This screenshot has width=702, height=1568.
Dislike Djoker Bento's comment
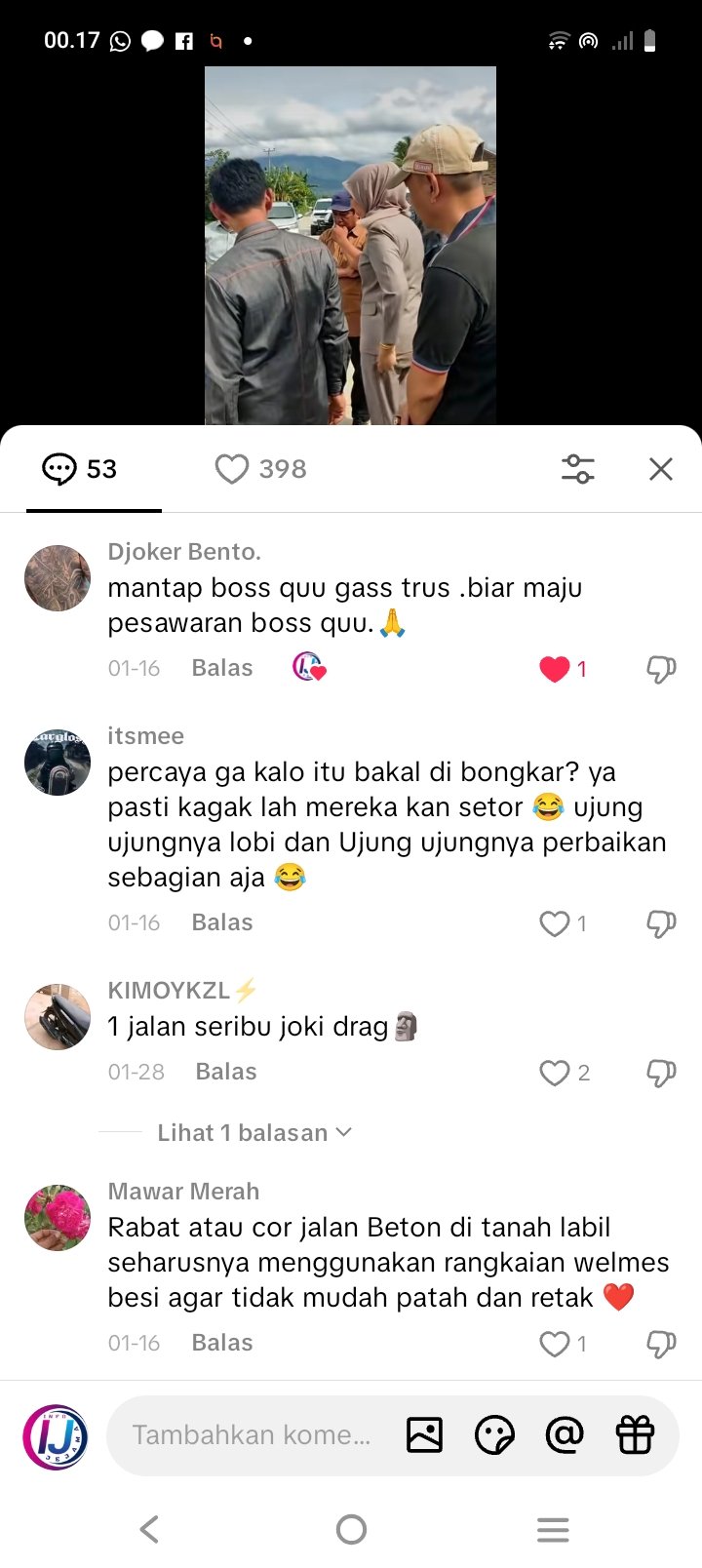click(x=661, y=669)
